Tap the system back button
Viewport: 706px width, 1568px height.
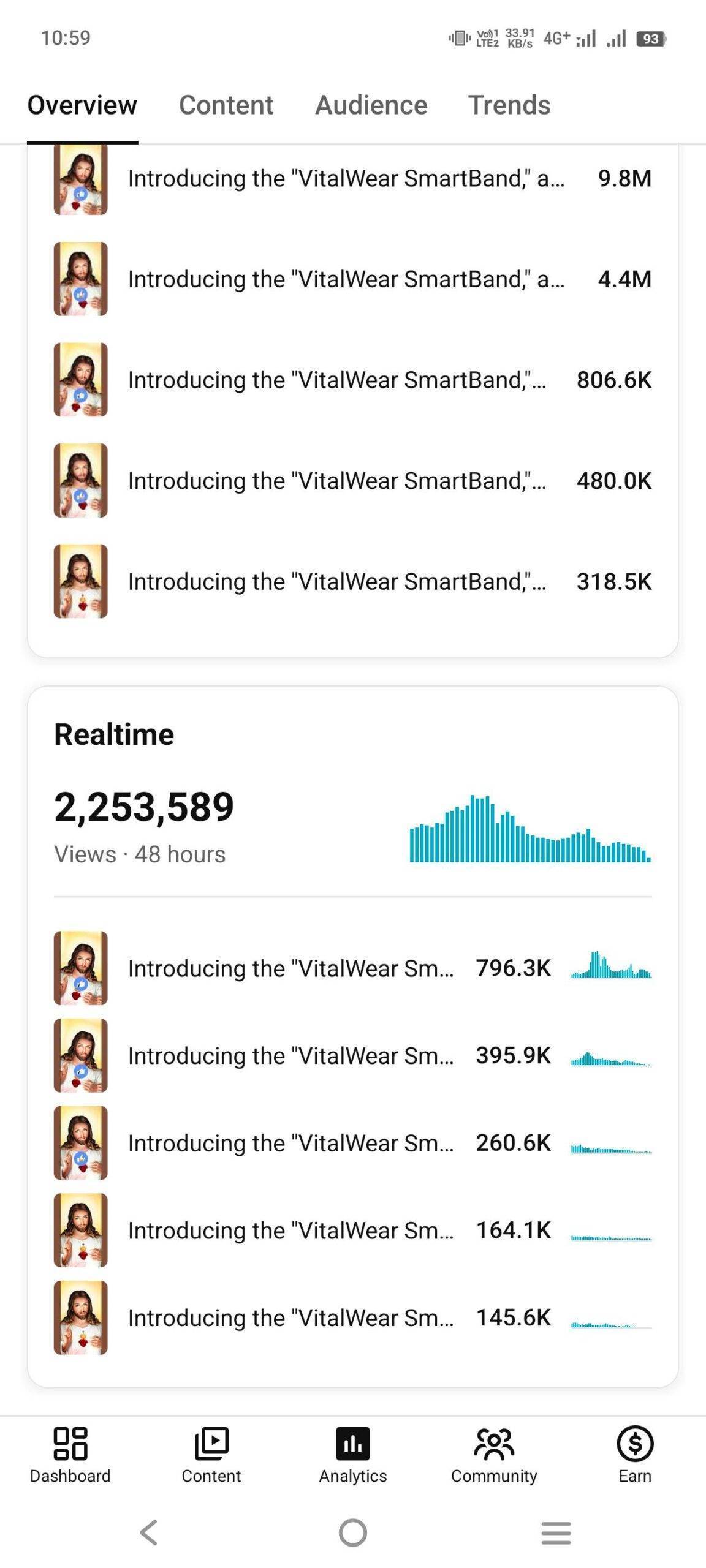point(149,1532)
